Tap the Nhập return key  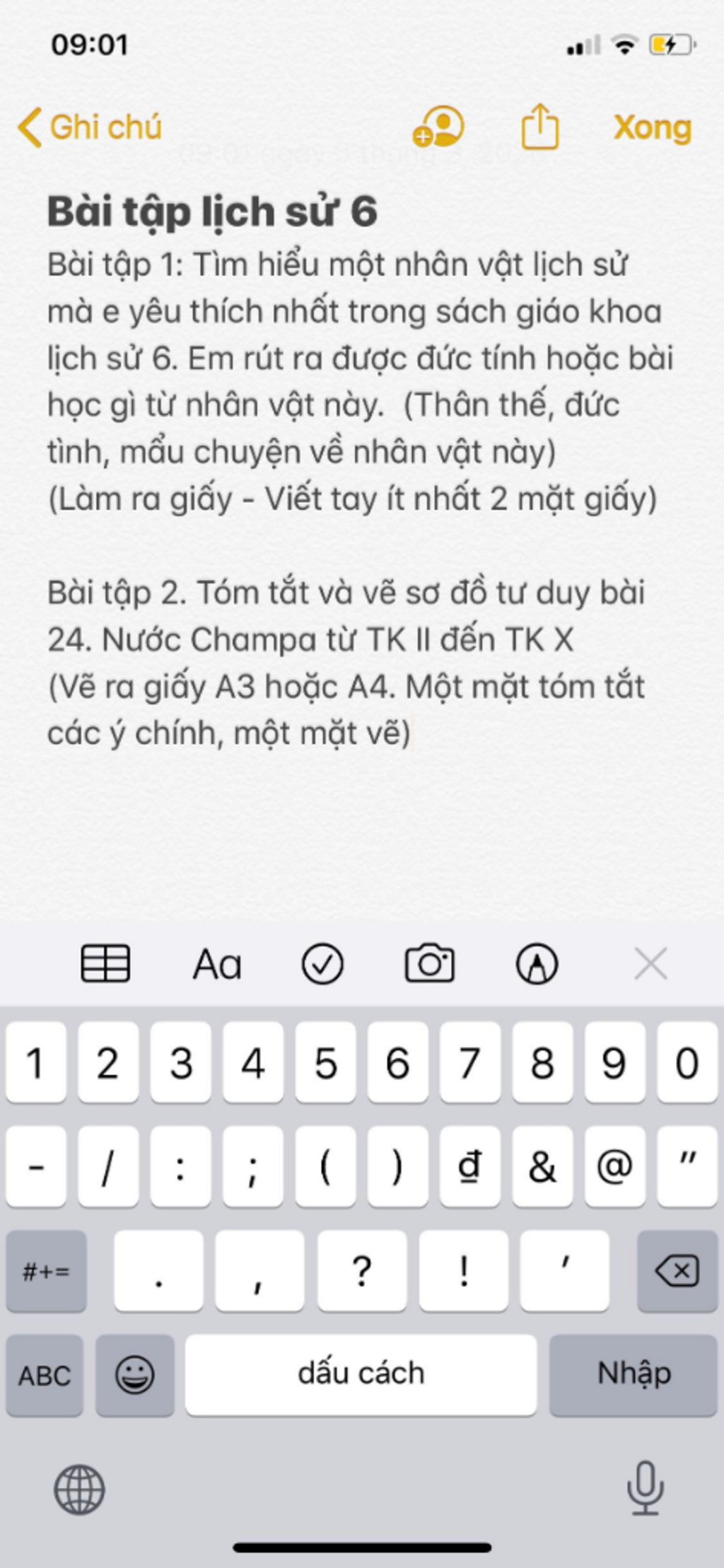click(x=633, y=1374)
